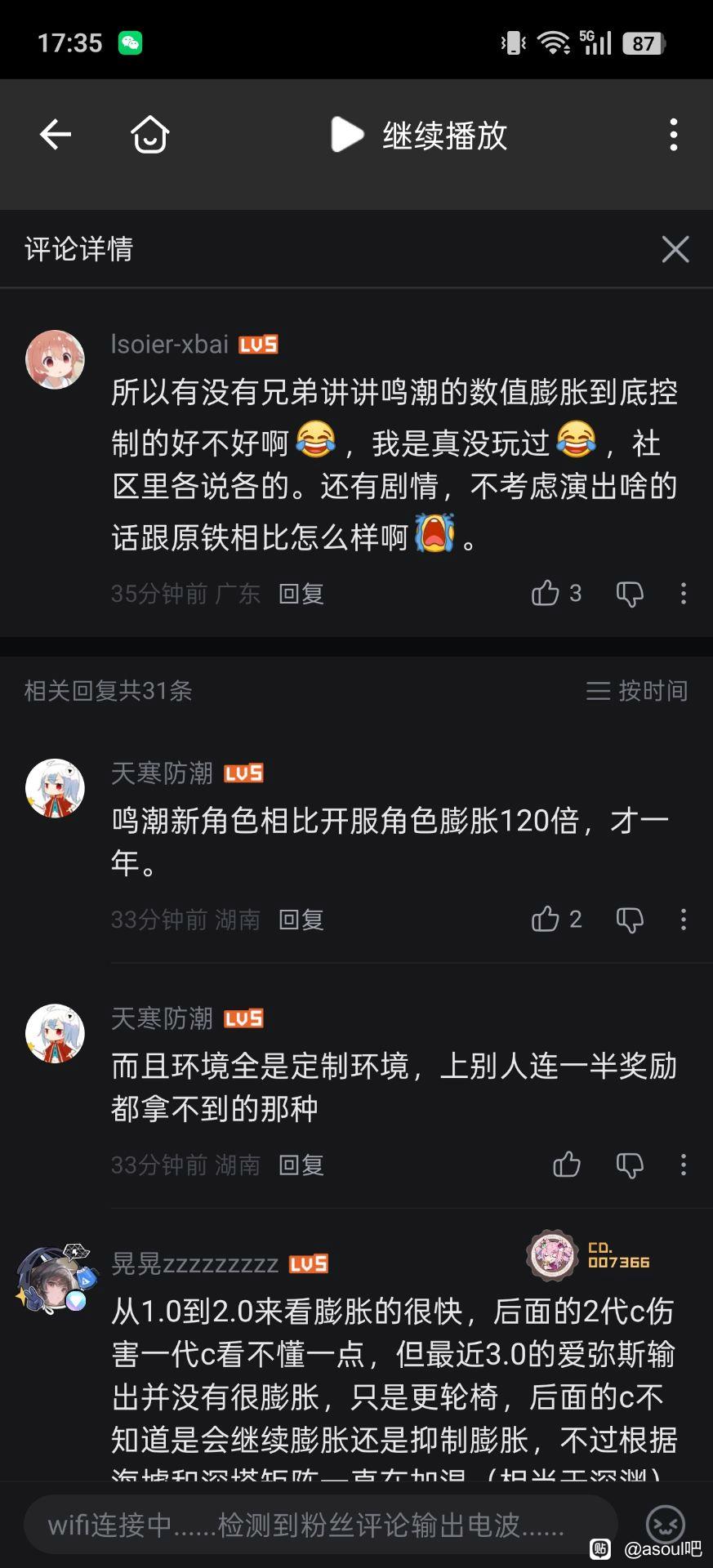
Task: Dislike lsoier-xbai's comment
Action: click(x=630, y=593)
